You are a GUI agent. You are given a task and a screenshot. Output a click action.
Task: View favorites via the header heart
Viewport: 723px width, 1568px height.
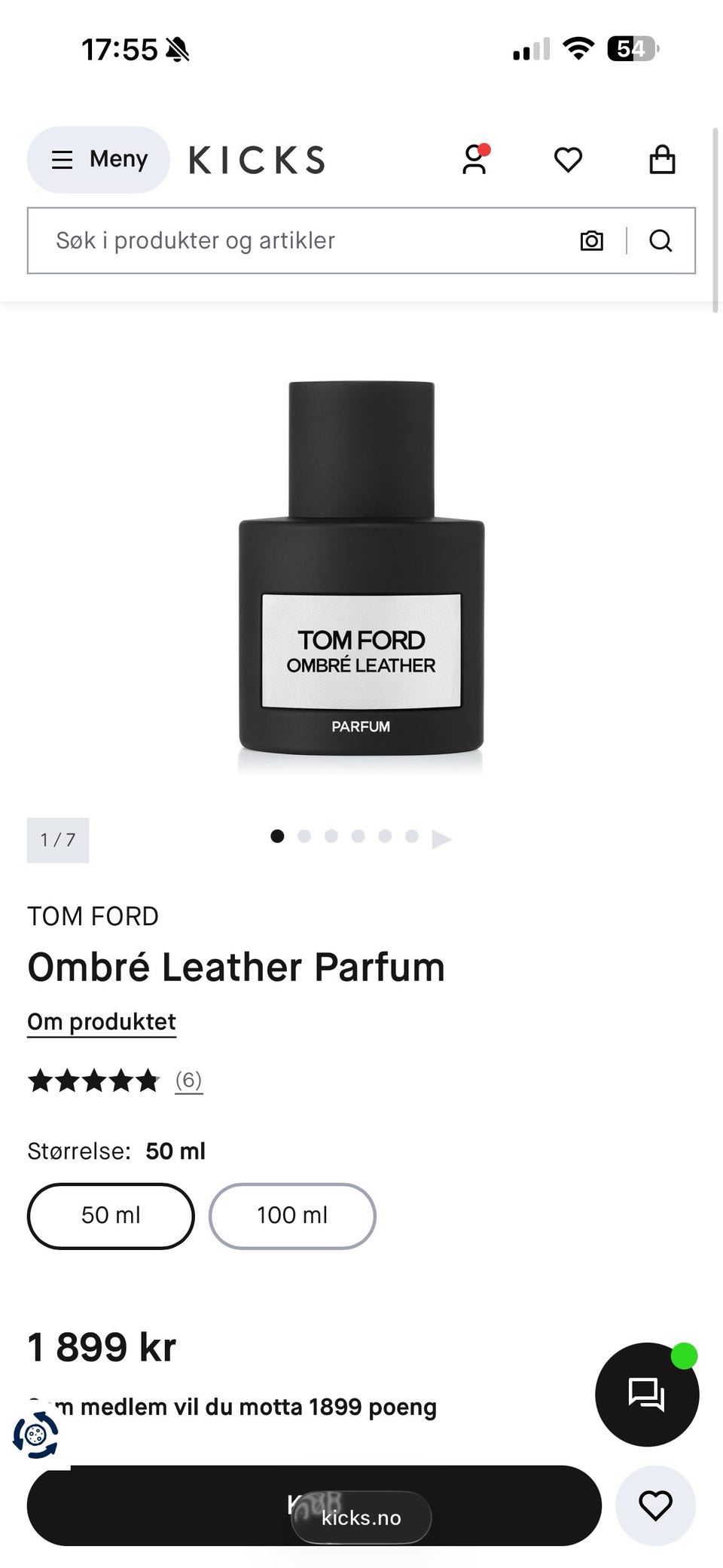tap(568, 160)
